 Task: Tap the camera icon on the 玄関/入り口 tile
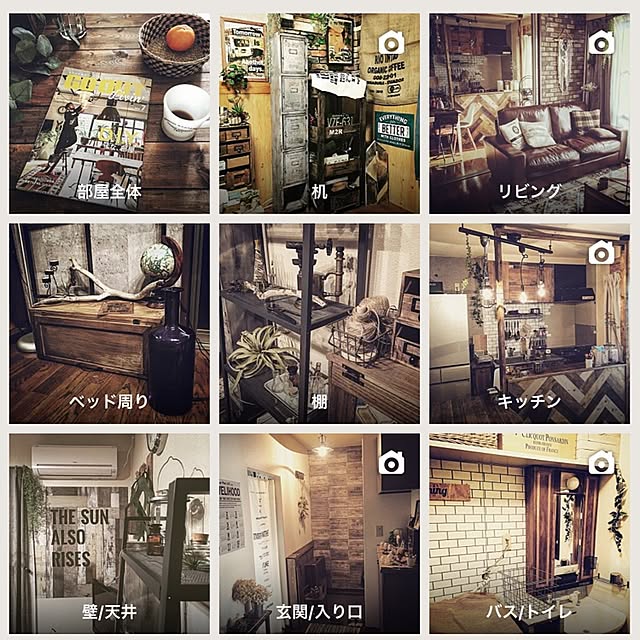click(391, 461)
